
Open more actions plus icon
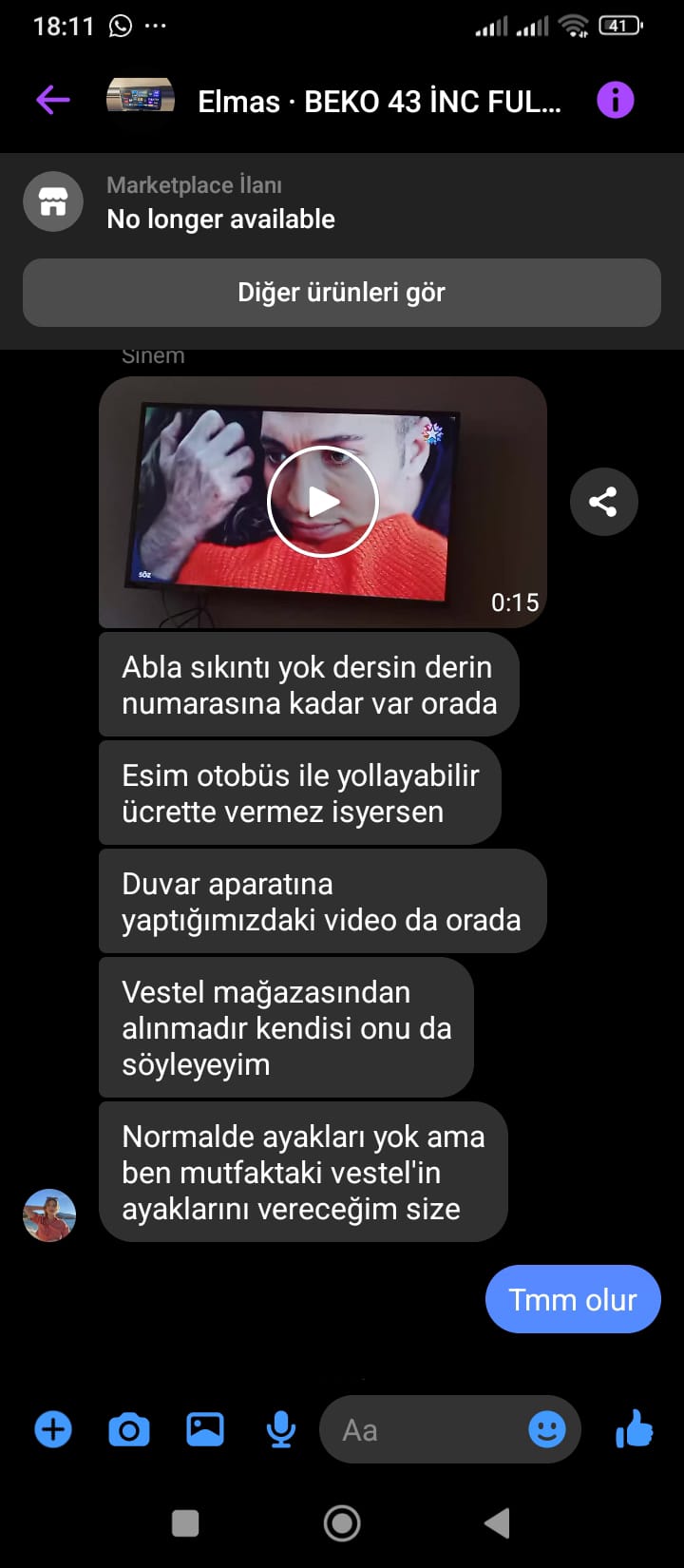53,1429
